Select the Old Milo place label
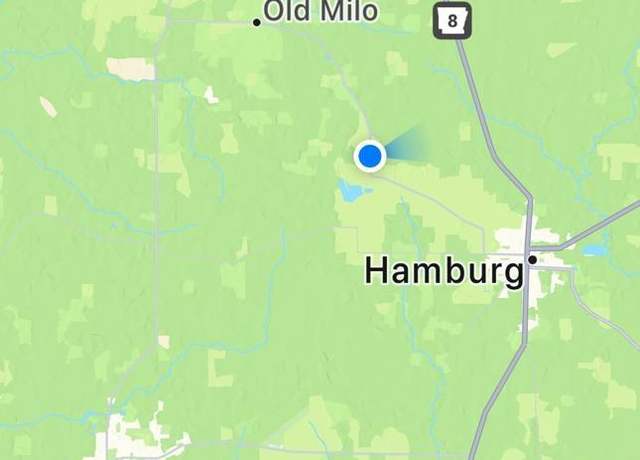Viewport: 640px width, 460px height. pos(320,12)
